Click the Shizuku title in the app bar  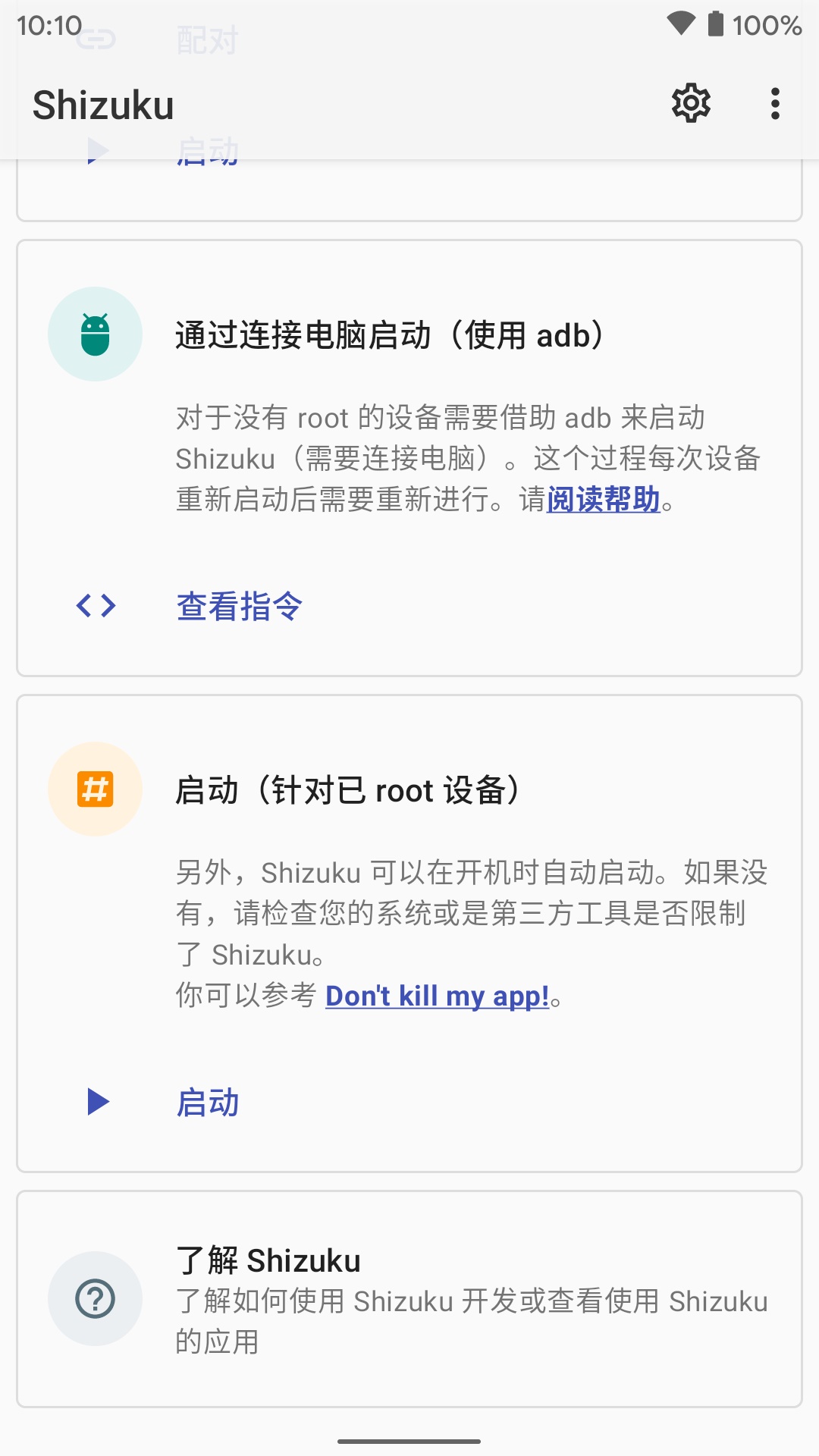pos(103,105)
